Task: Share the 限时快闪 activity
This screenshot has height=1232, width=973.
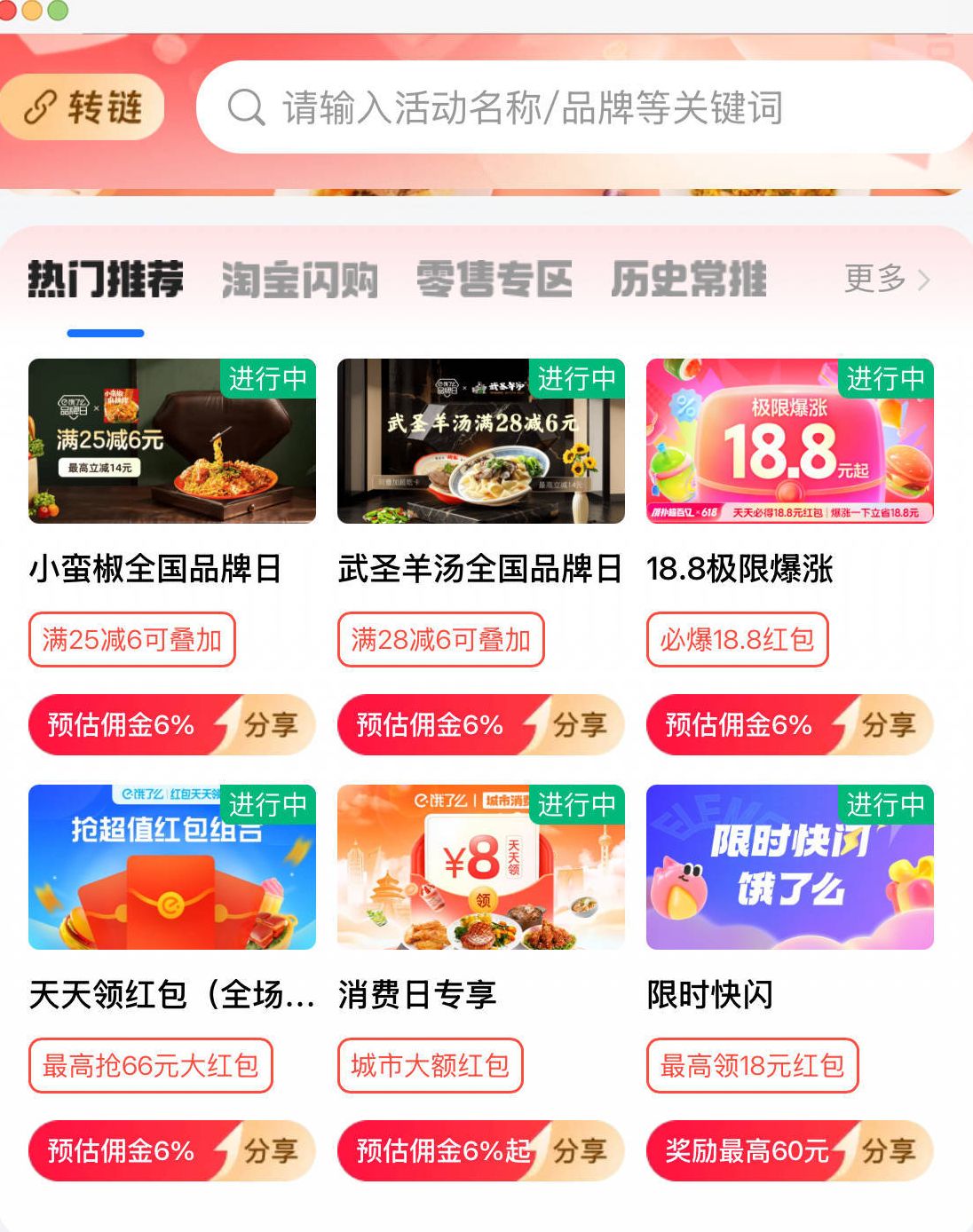Action: pos(889,1151)
